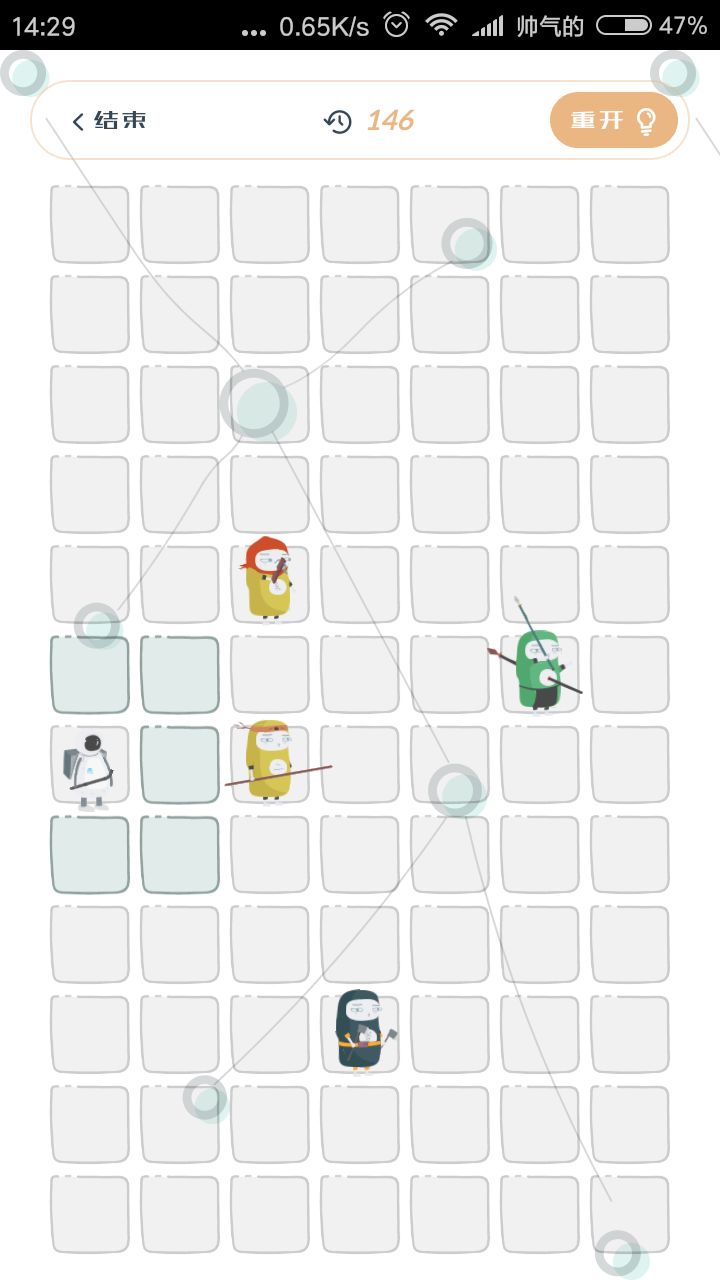Click the highlighted cell below the astronaut
Screen dimensions: 720x1280
pos(89,854)
